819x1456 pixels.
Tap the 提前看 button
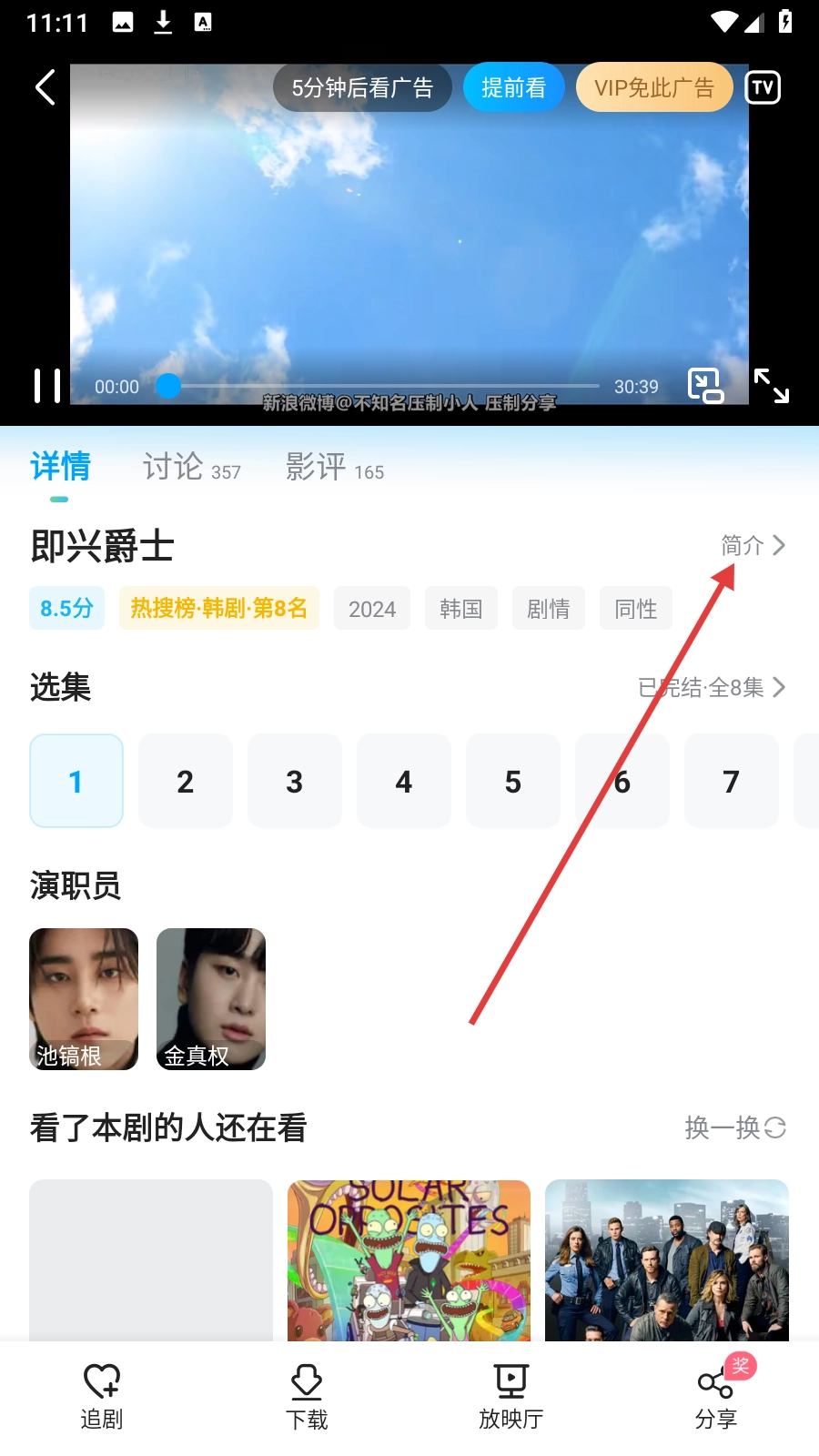coord(513,87)
